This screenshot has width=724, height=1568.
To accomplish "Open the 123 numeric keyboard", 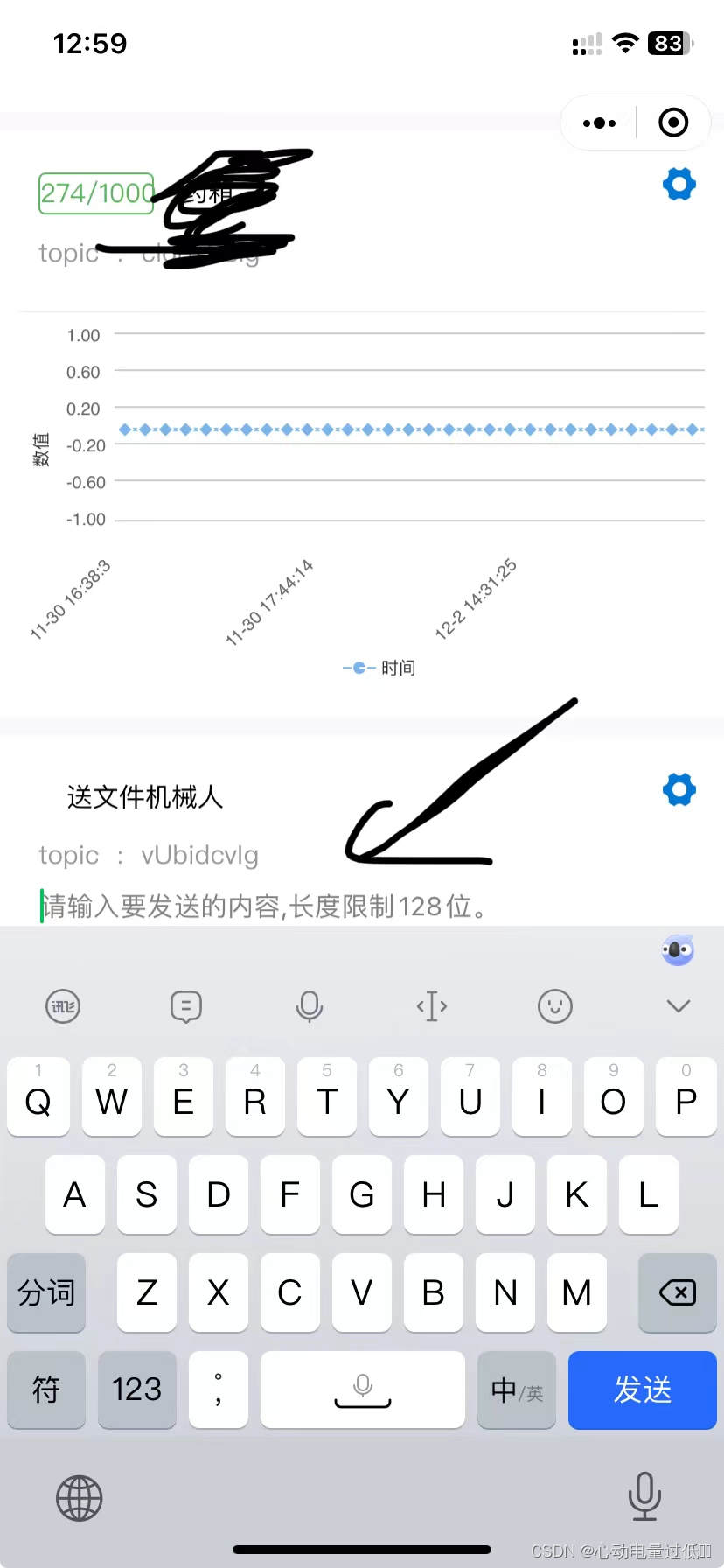I will pos(137,1389).
